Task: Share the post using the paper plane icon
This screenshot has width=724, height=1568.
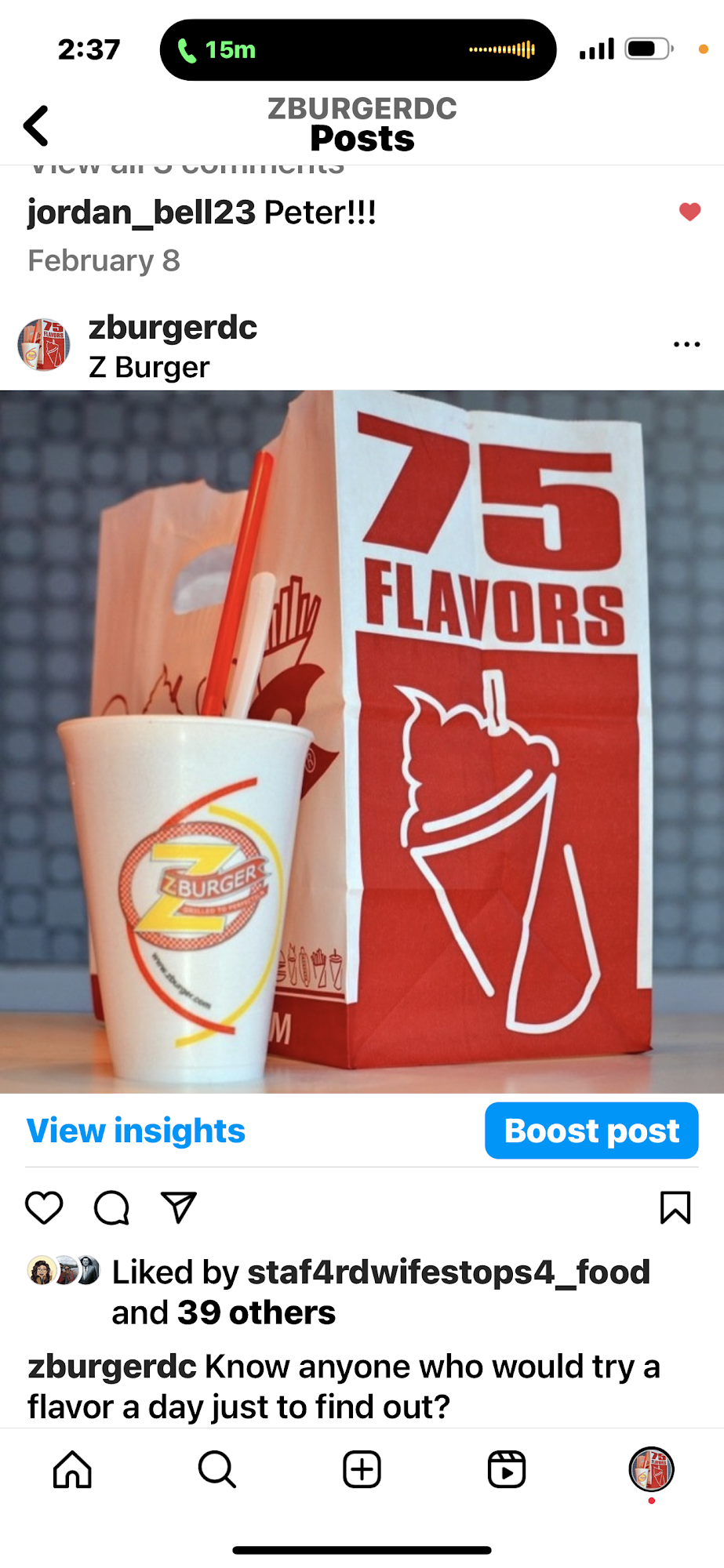Action: point(178,1207)
